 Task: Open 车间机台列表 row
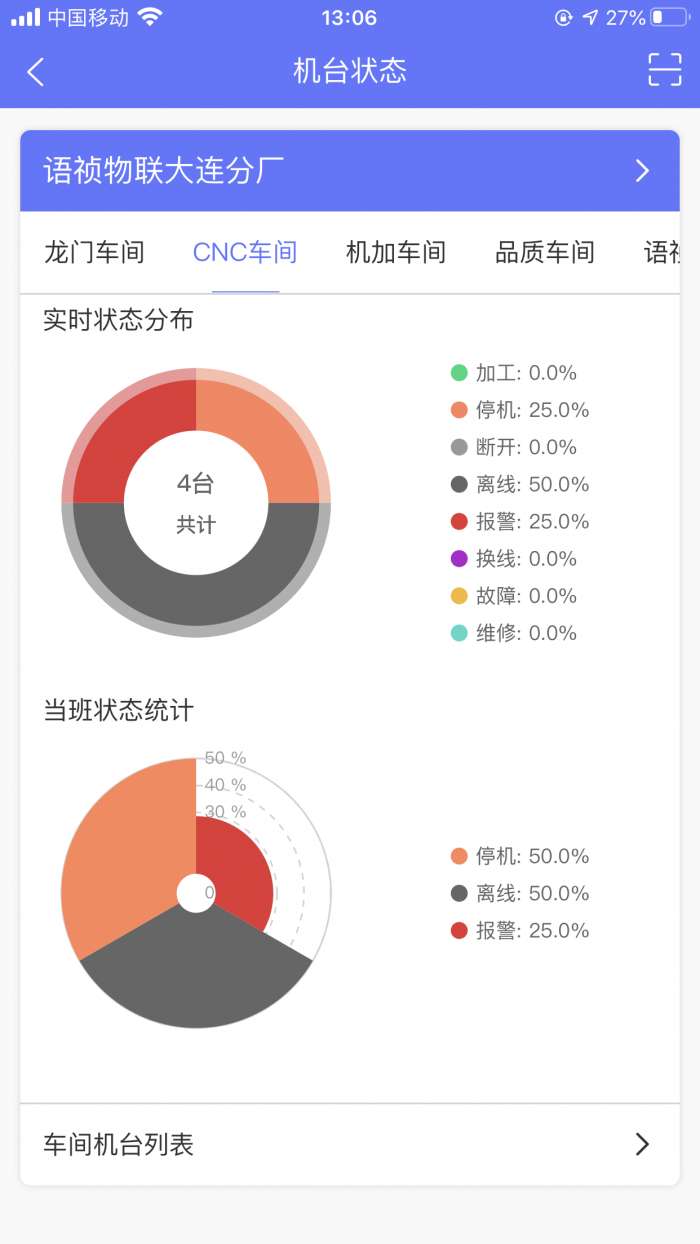pyautogui.click(x=350, y=1145)
